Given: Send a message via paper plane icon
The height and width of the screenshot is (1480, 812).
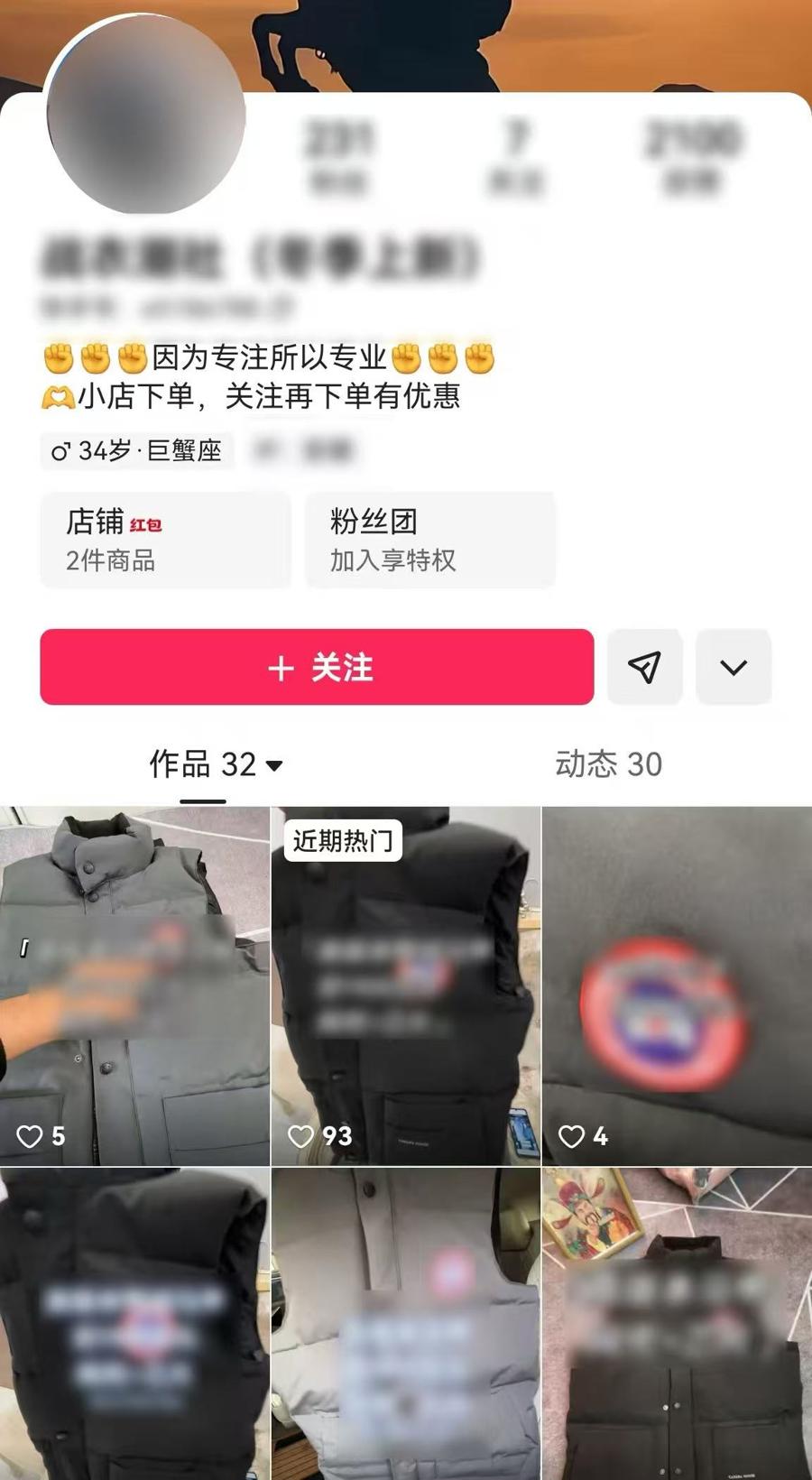Looking at the screenshot, I should (644, 667).
